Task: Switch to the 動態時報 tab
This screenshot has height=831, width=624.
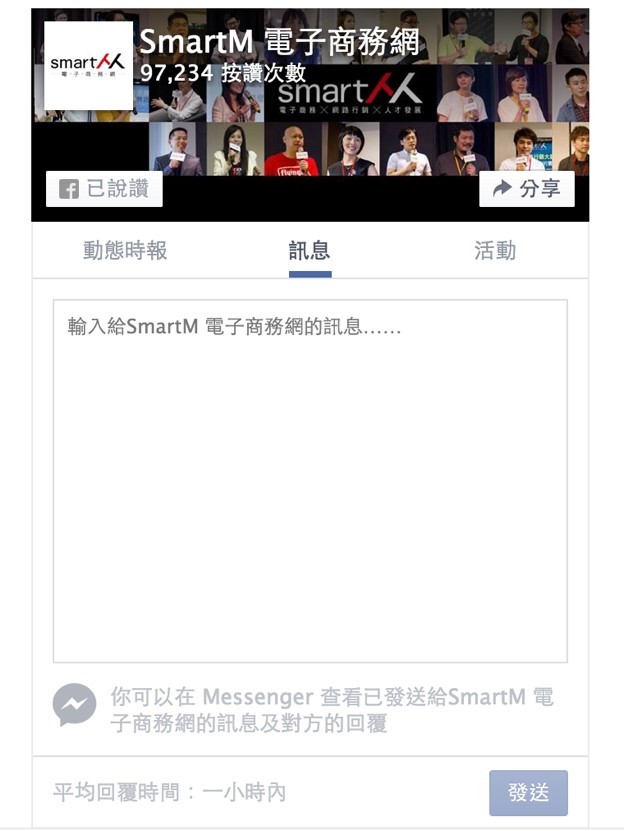Action: point(125,250)
